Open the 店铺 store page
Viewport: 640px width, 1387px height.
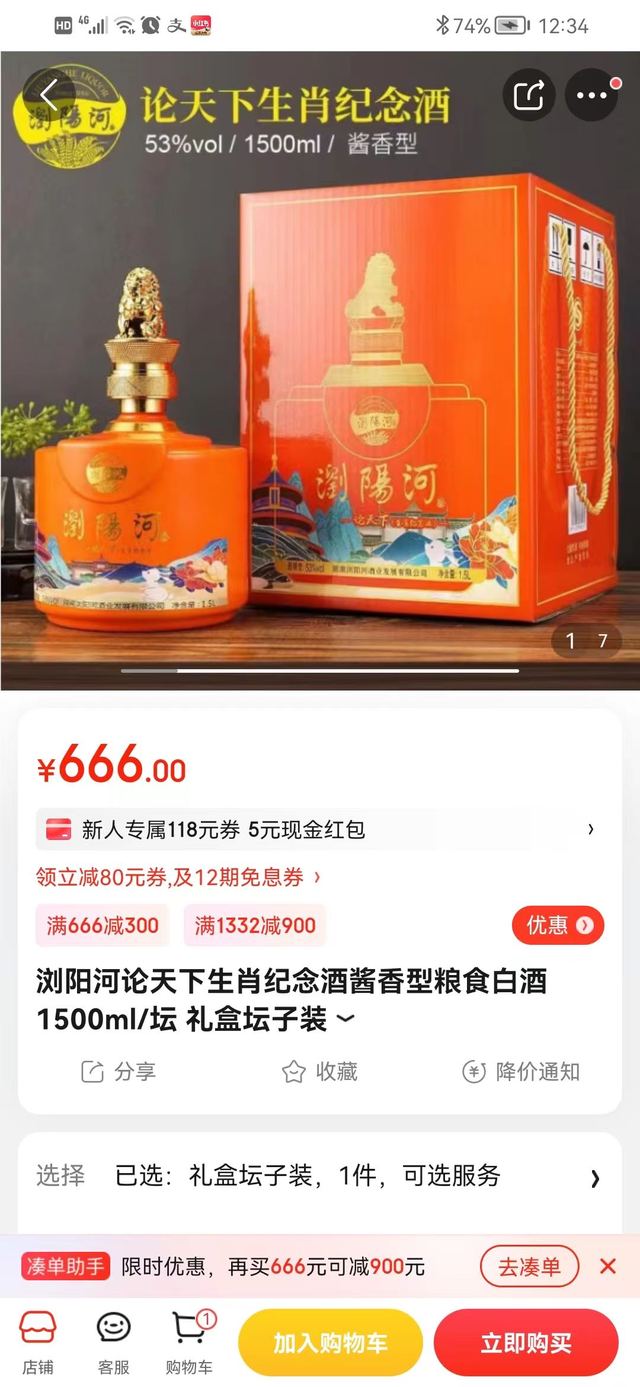[x=38, y=1342]
